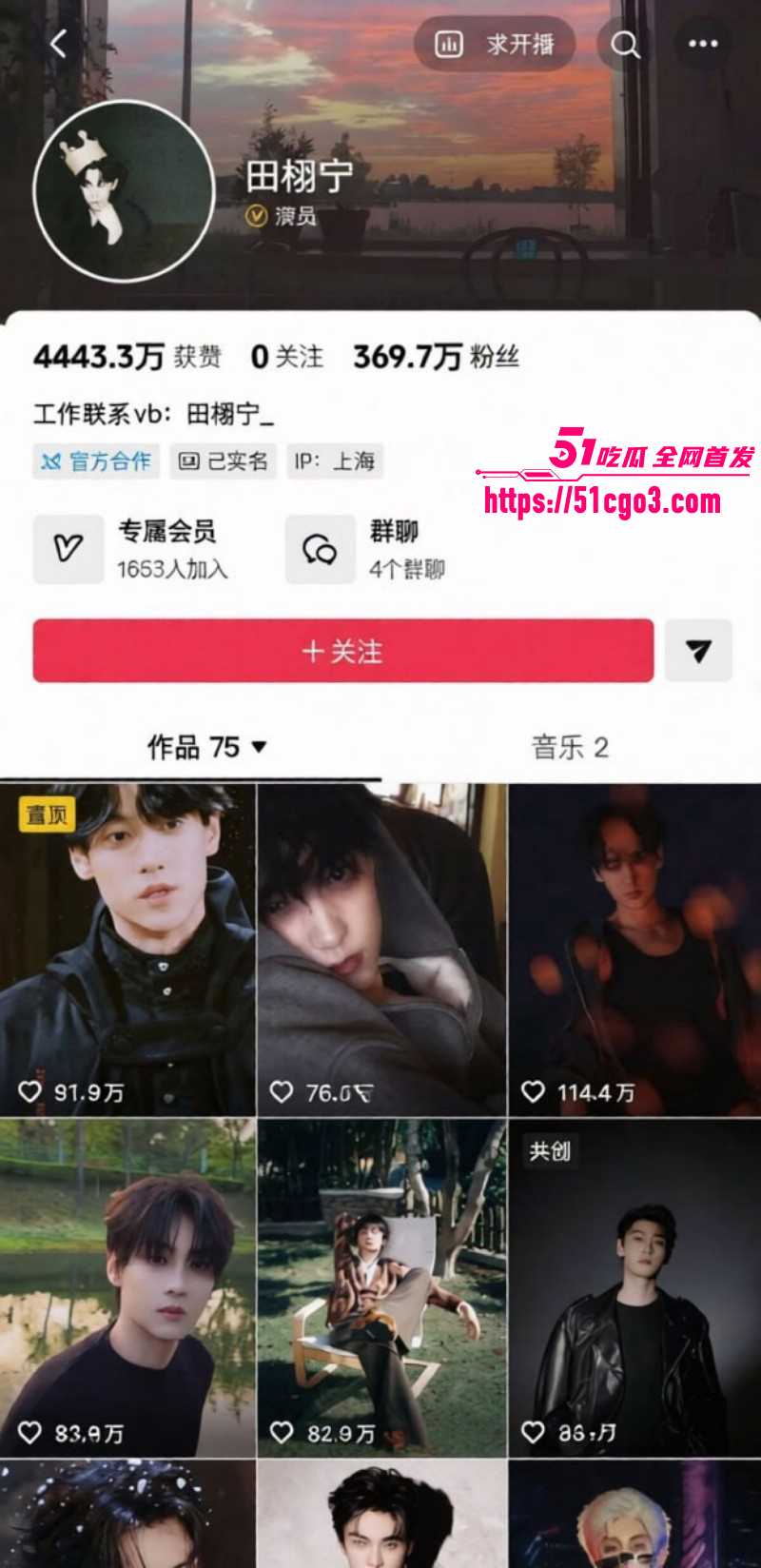Open the video with 114.4万 likes
Image resolution: width=761 pixels, height=1568 pixels.
pos(634,950)
